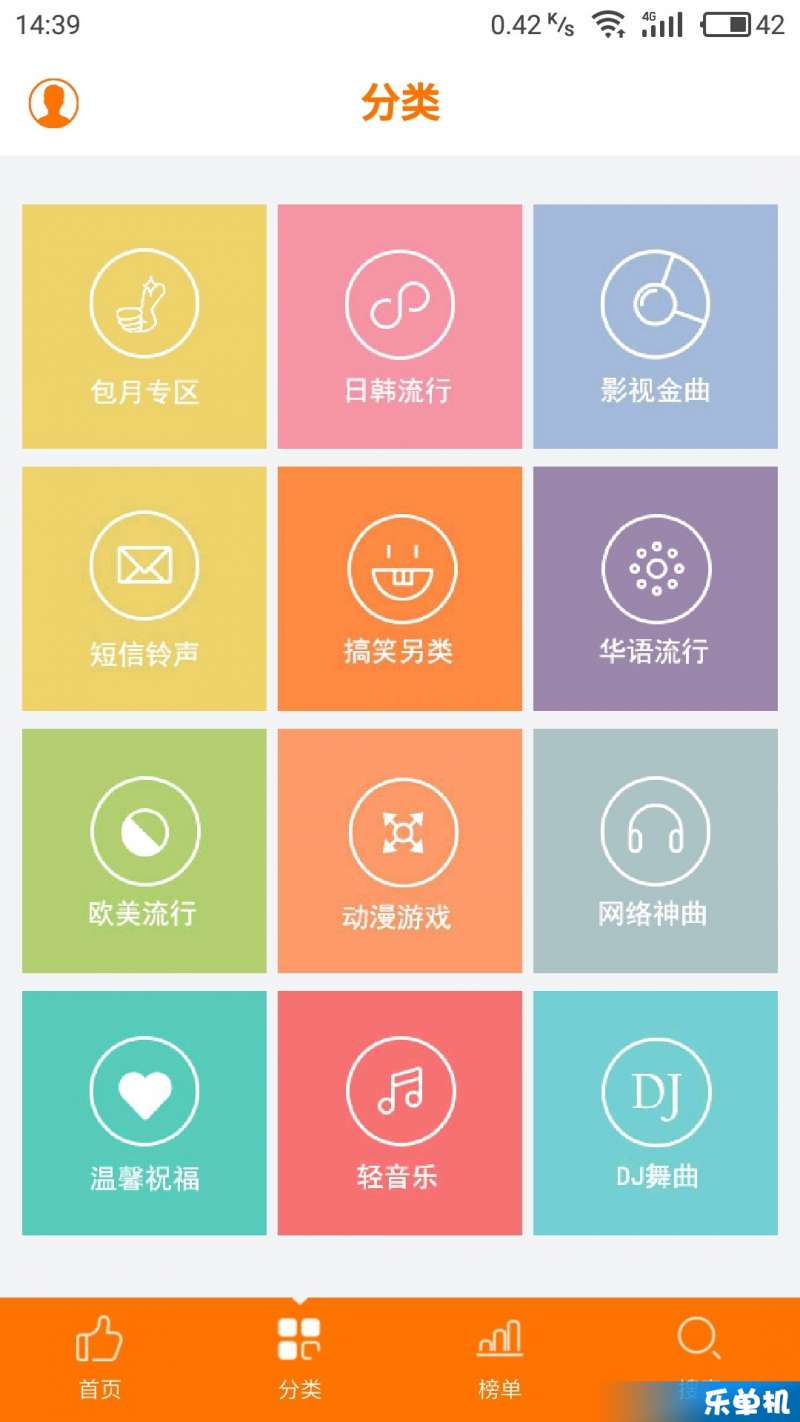The height and width of the screenshot is (1422, 800).
Task: Go to the 榜单 tab
Action: pyautogui.click(x=500, y=1358)
